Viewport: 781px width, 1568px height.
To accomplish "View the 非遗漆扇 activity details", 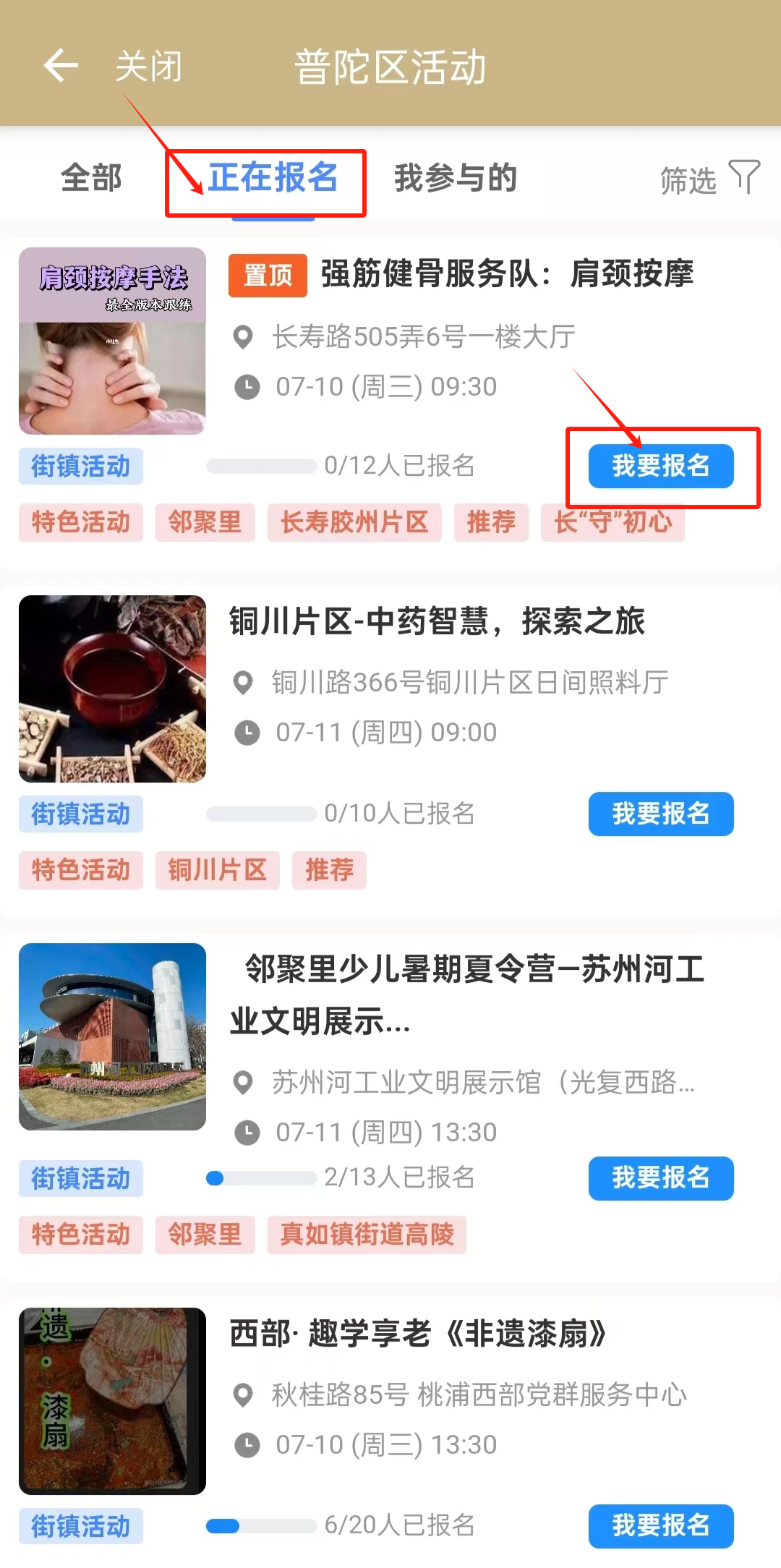I will tap(418, 1334).
